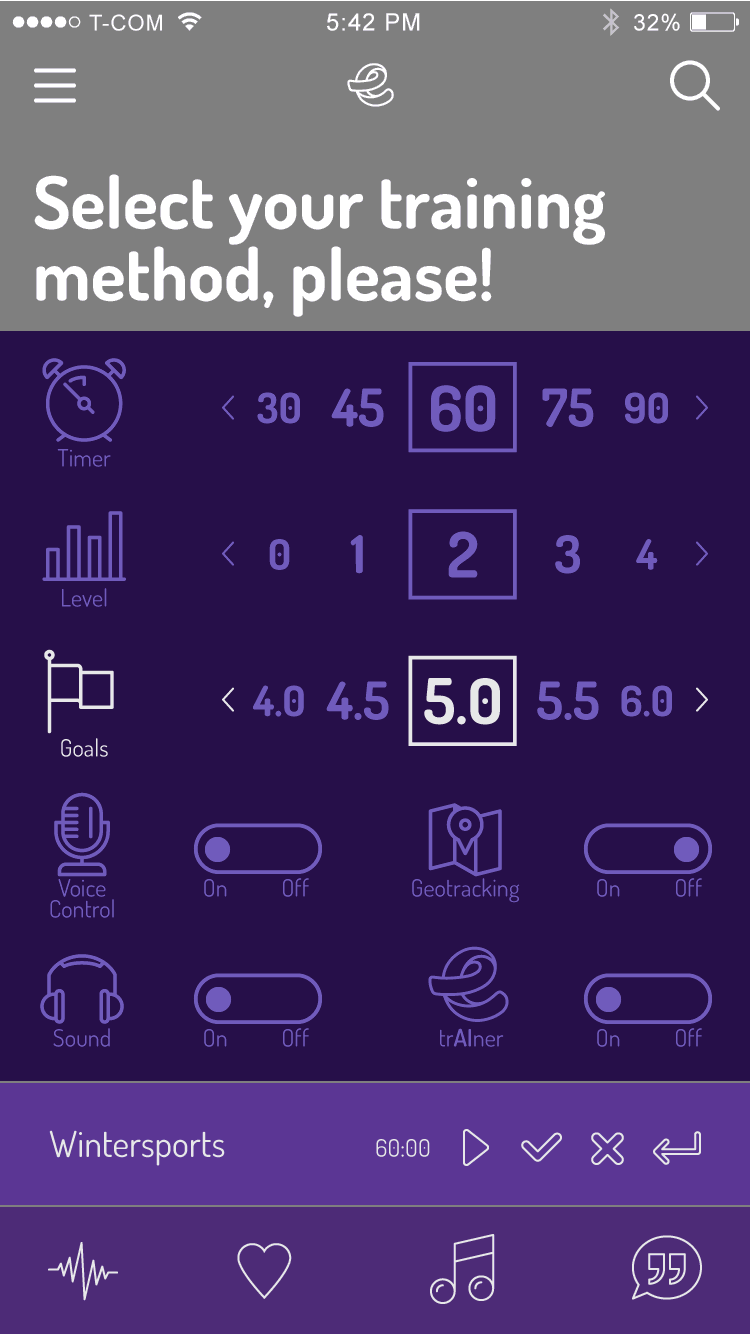Select 75 on the Timer row

[567, 408]
